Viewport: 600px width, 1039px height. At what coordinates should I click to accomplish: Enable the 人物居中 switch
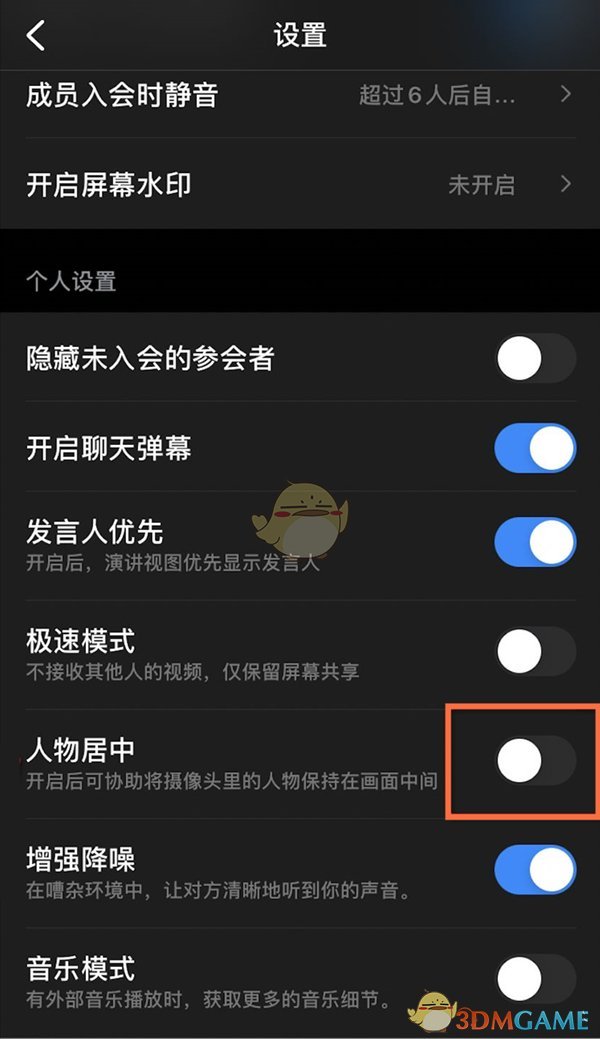click(535, 762)
